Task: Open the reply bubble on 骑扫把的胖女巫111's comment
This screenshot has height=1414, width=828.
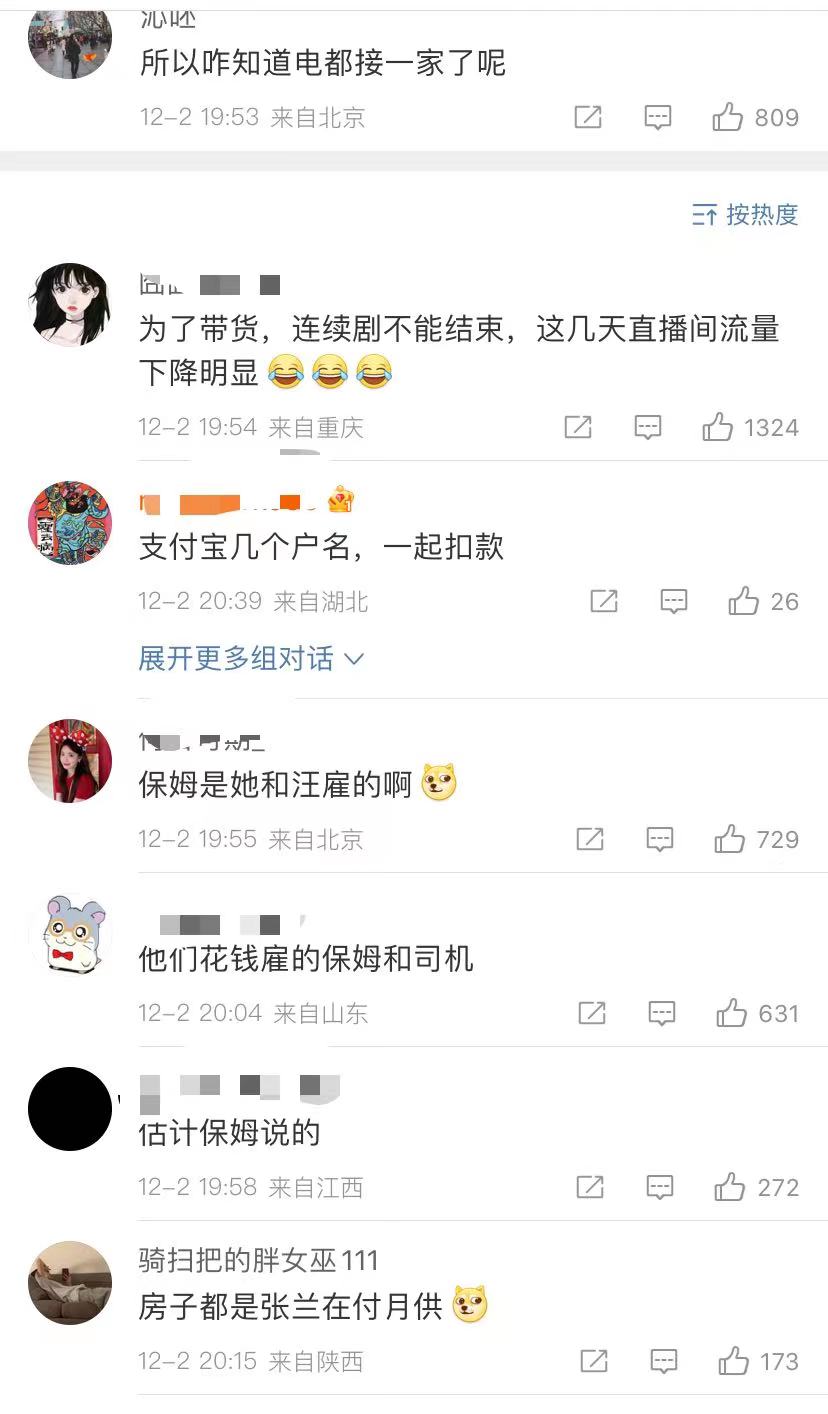Action: pyautogui.click(x=662, y=1361)
